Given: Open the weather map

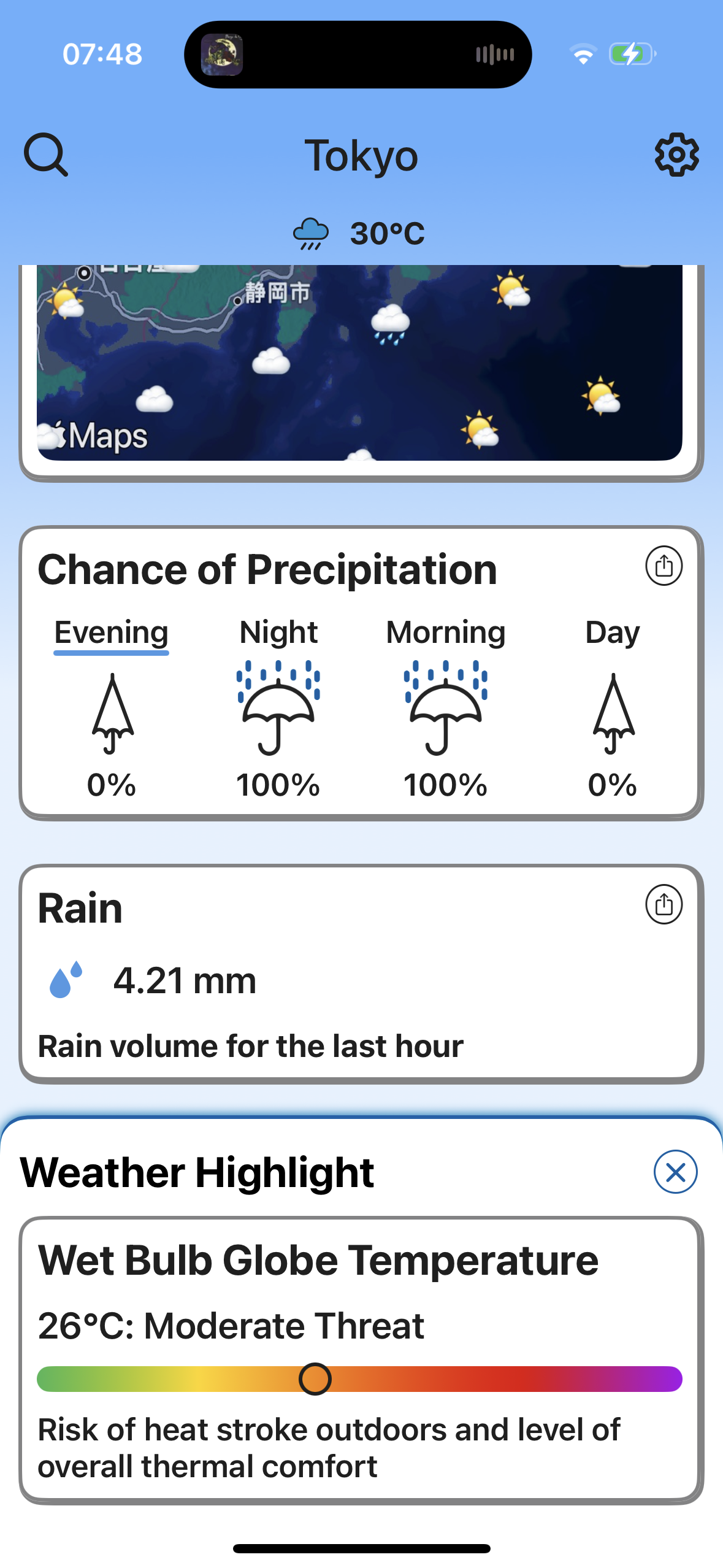Looking at the screenshot, I should click(360, 363).
